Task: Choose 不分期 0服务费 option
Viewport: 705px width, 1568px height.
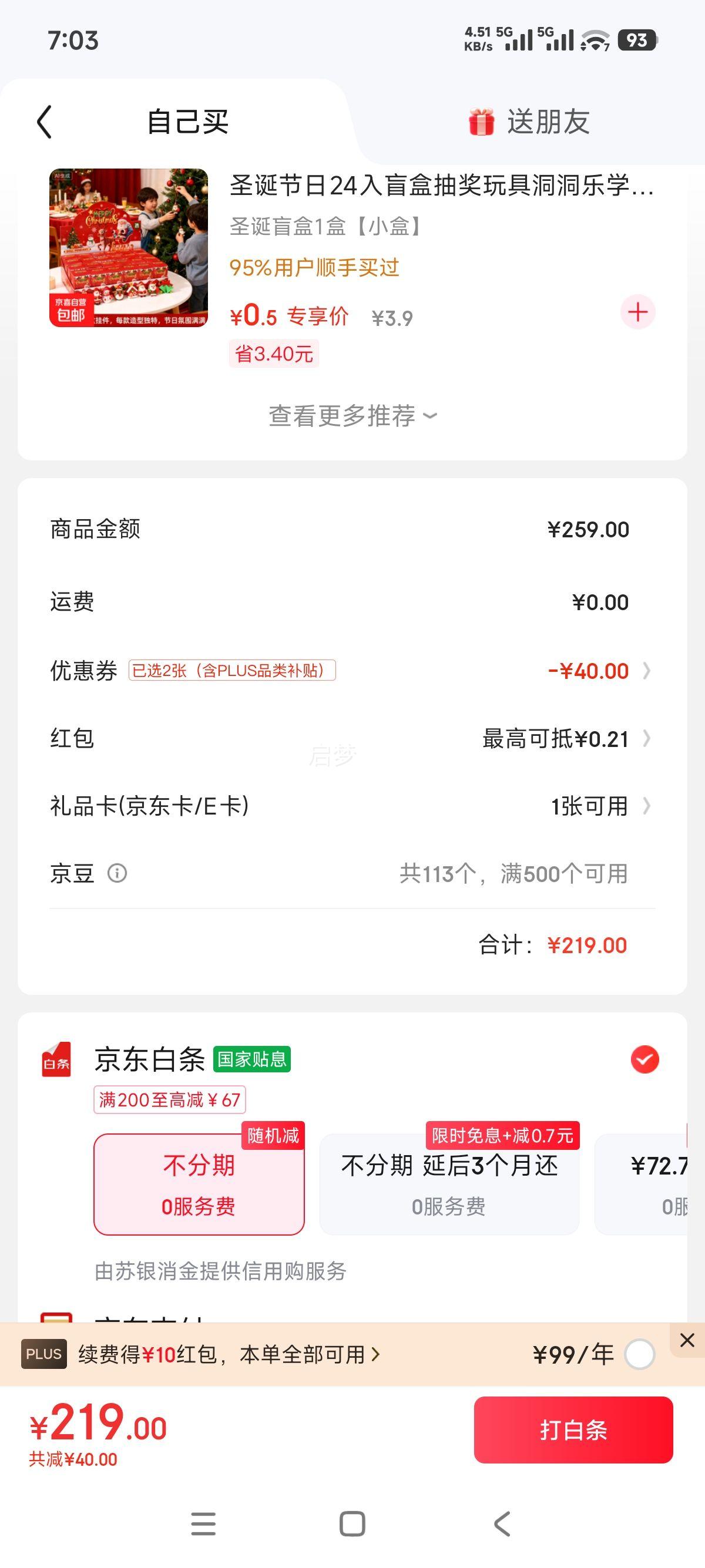Action: pyautogui.click(x=199, y=1184)
